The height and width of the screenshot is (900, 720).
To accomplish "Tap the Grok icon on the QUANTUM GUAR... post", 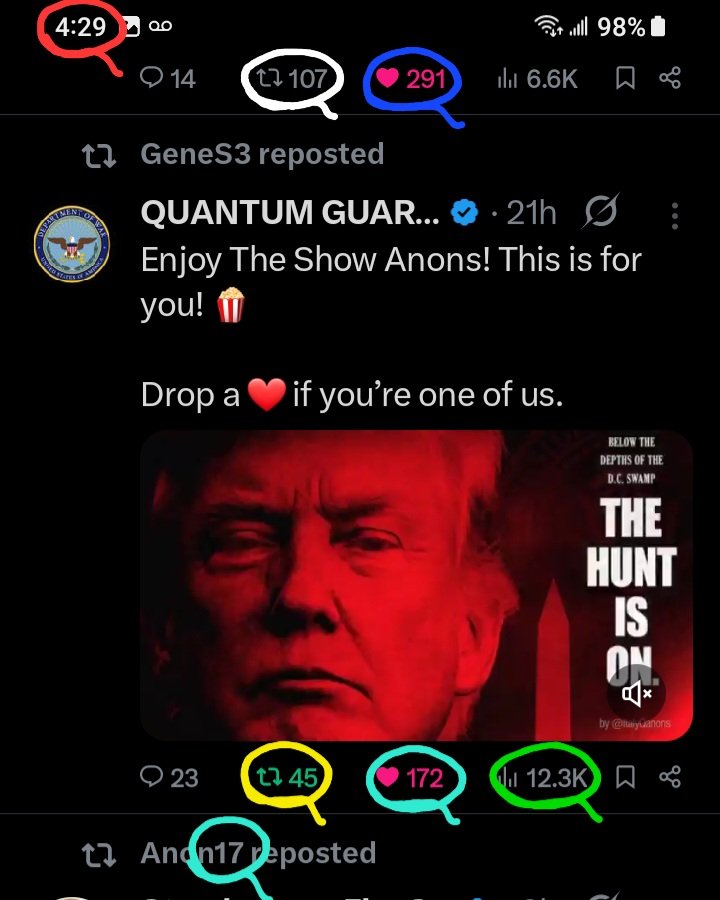I will (596, 213).
